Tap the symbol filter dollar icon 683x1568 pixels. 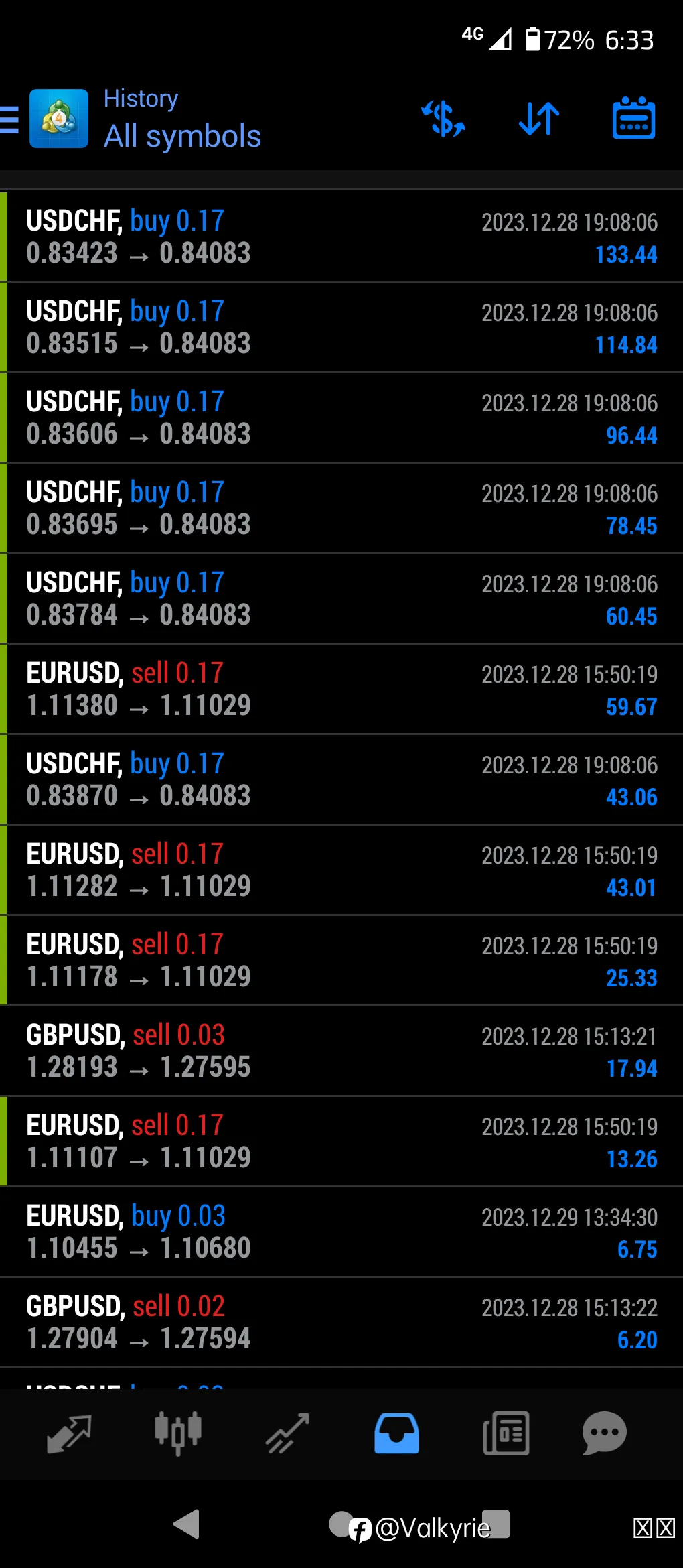443,119
